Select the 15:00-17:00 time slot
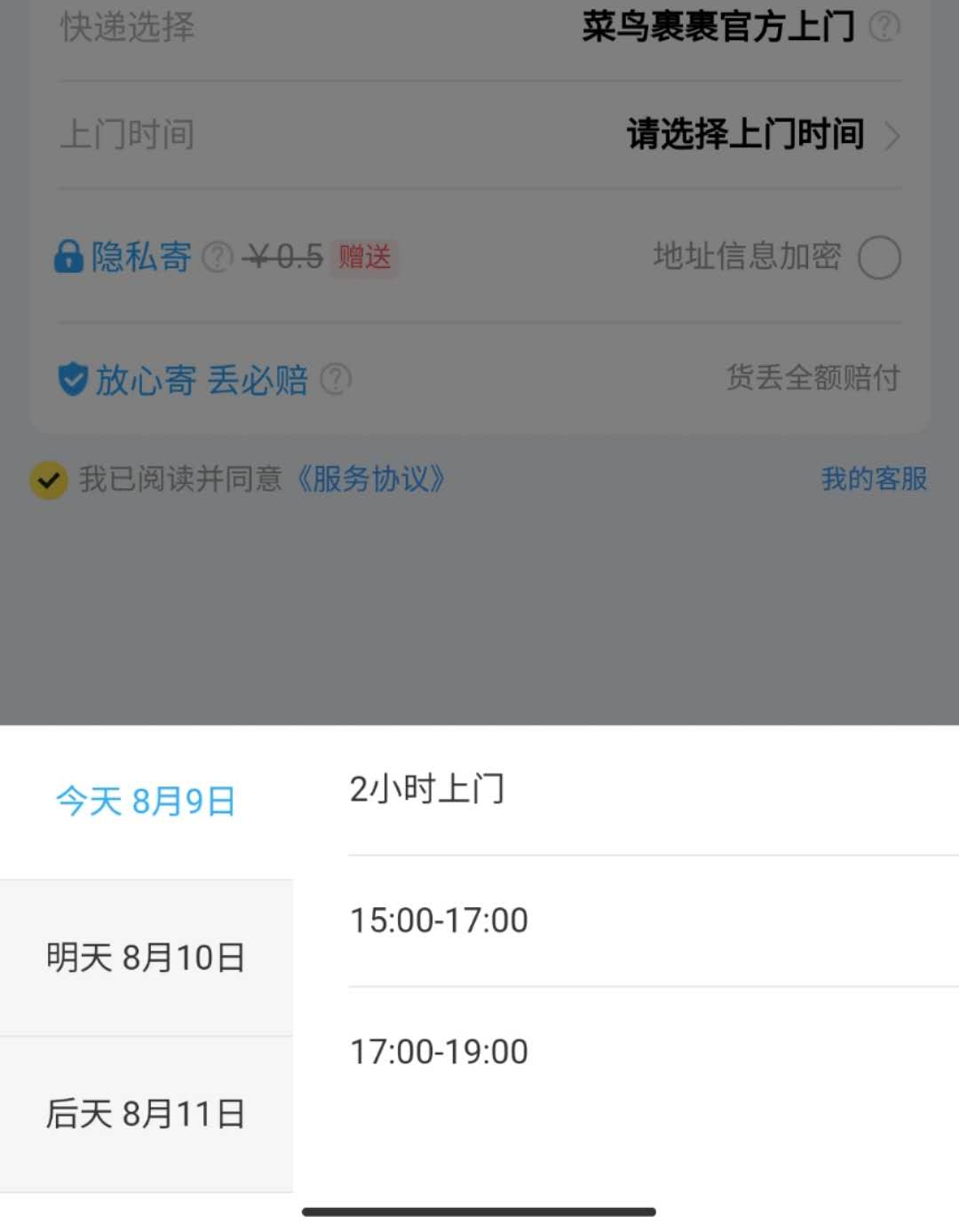The image size is (959, 1232). point(438,920)
